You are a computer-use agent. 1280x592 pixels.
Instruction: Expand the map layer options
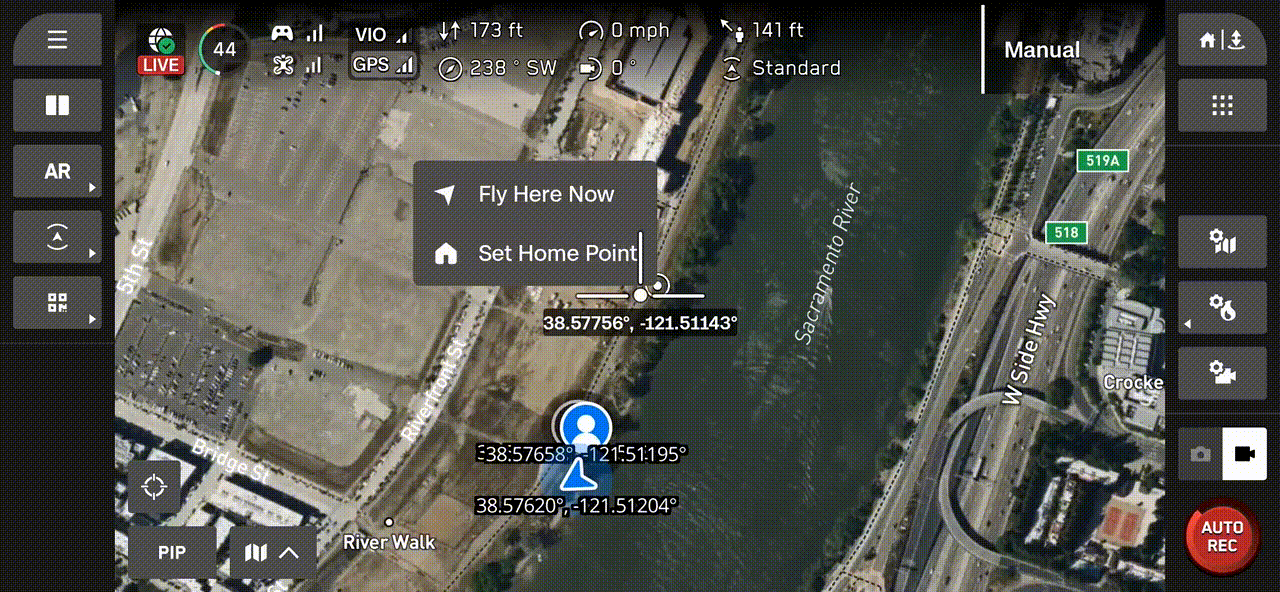pyautogui.click(x=273, y=552)
